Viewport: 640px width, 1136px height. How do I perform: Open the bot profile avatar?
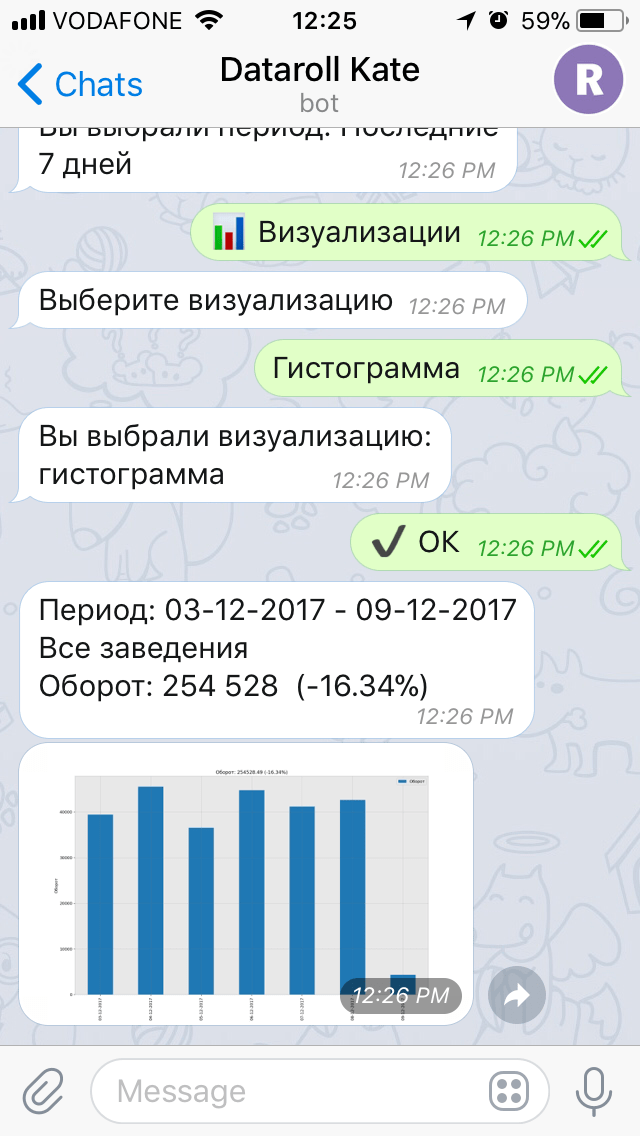tap(589, 80)
